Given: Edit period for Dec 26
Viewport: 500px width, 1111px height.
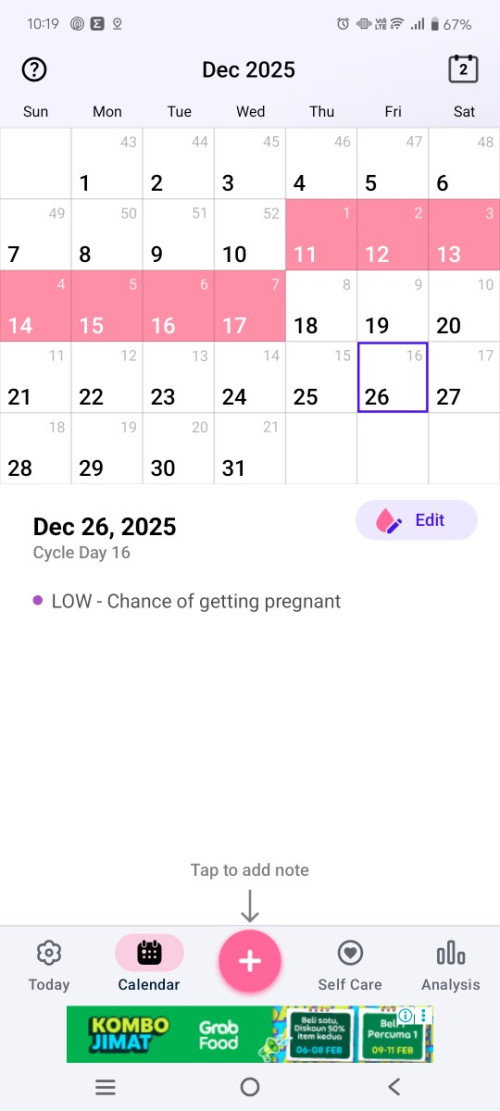Looking at the screenshot, I should 416,520.
